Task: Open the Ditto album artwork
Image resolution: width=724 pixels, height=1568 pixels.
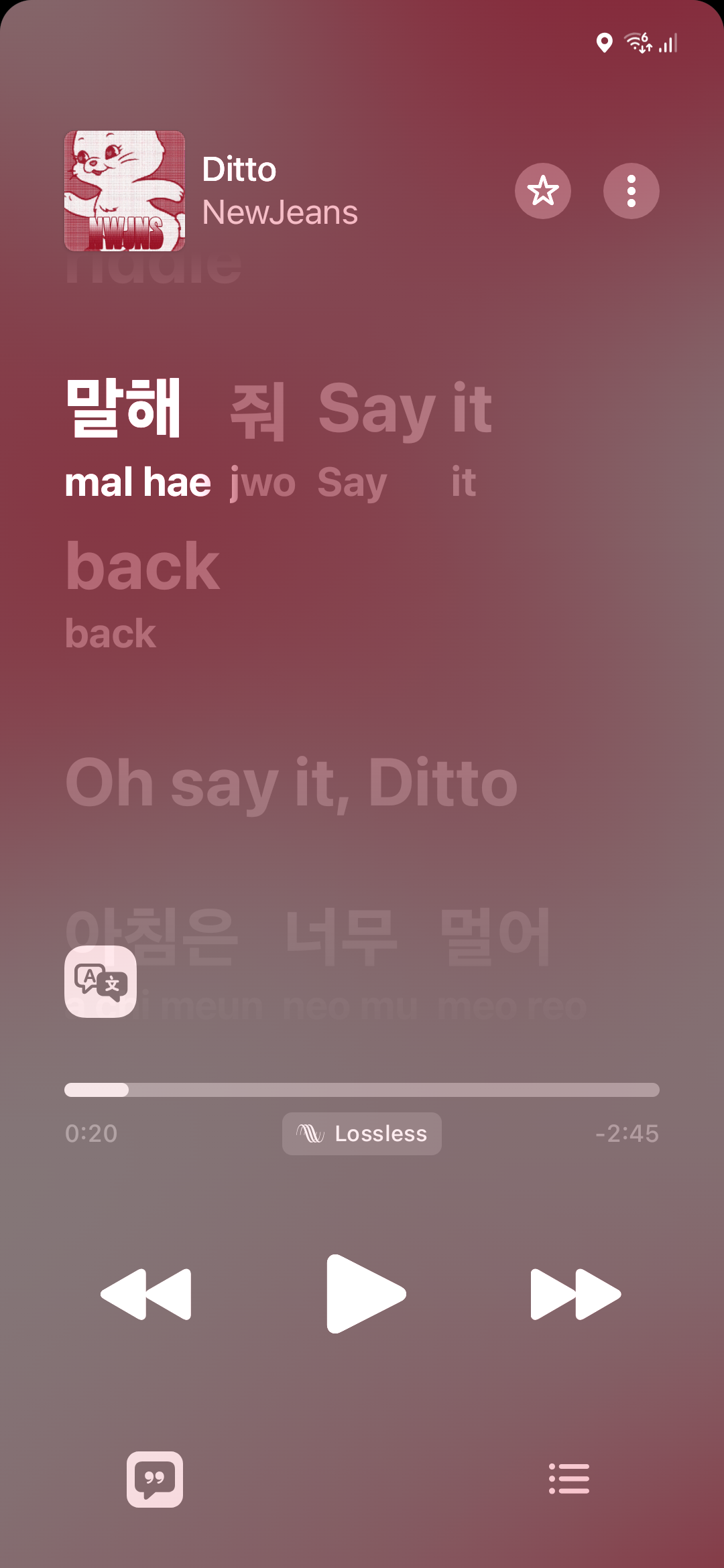Action: pyautogui.click(x=125, y=191)
